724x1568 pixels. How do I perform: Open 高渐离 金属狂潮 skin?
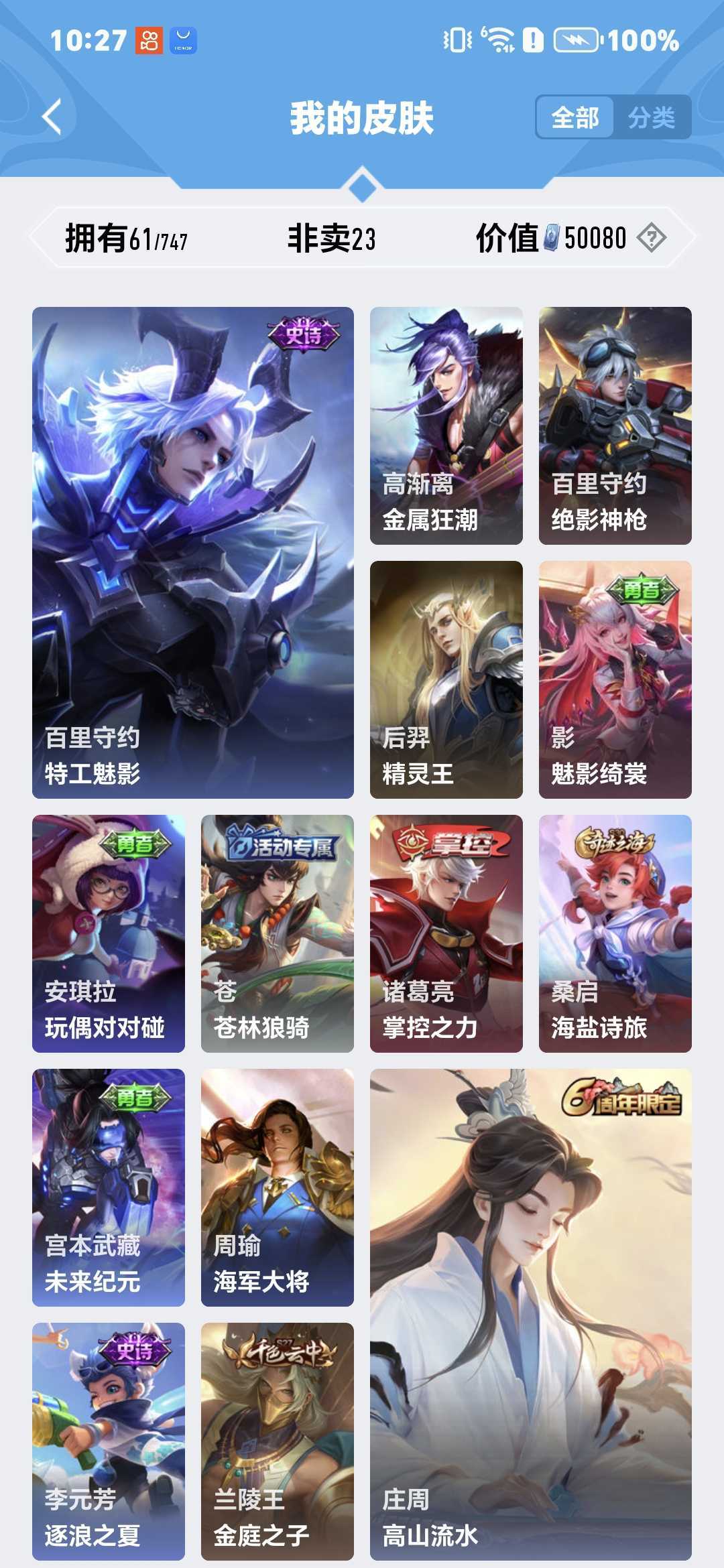tap(446, 426)
